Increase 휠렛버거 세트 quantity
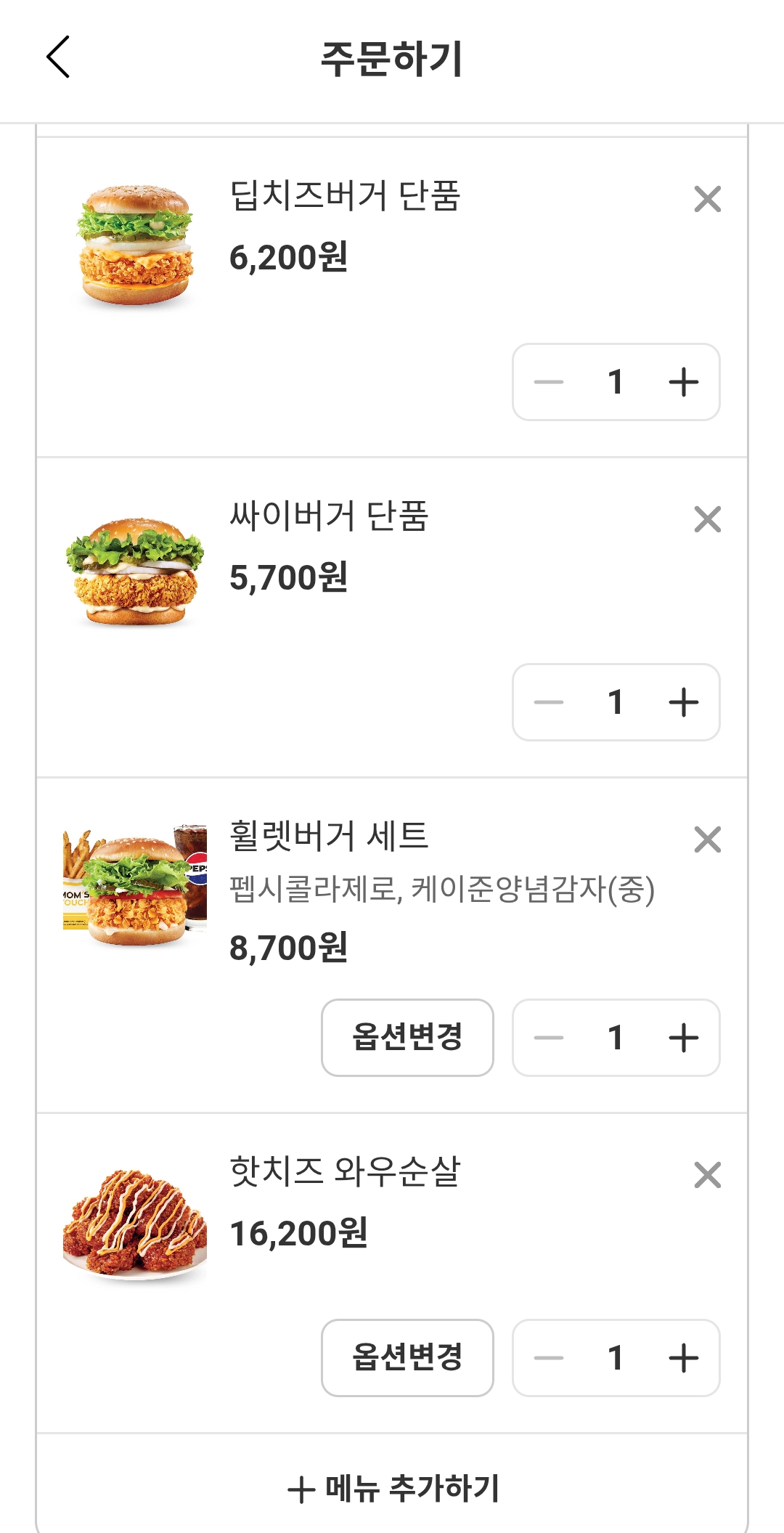784x1533 pixels. (x=683, y=1038)
